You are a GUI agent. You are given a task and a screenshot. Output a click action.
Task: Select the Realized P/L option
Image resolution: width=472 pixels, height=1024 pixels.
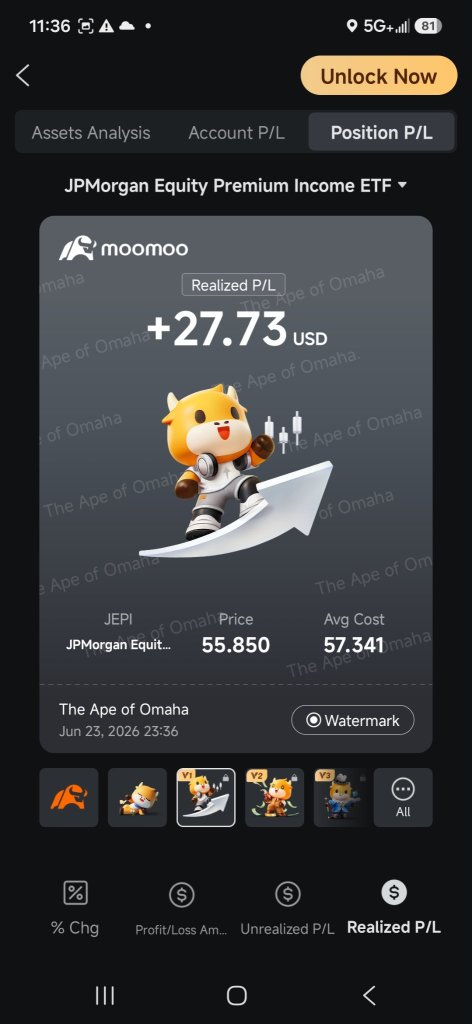coord(394,907)
